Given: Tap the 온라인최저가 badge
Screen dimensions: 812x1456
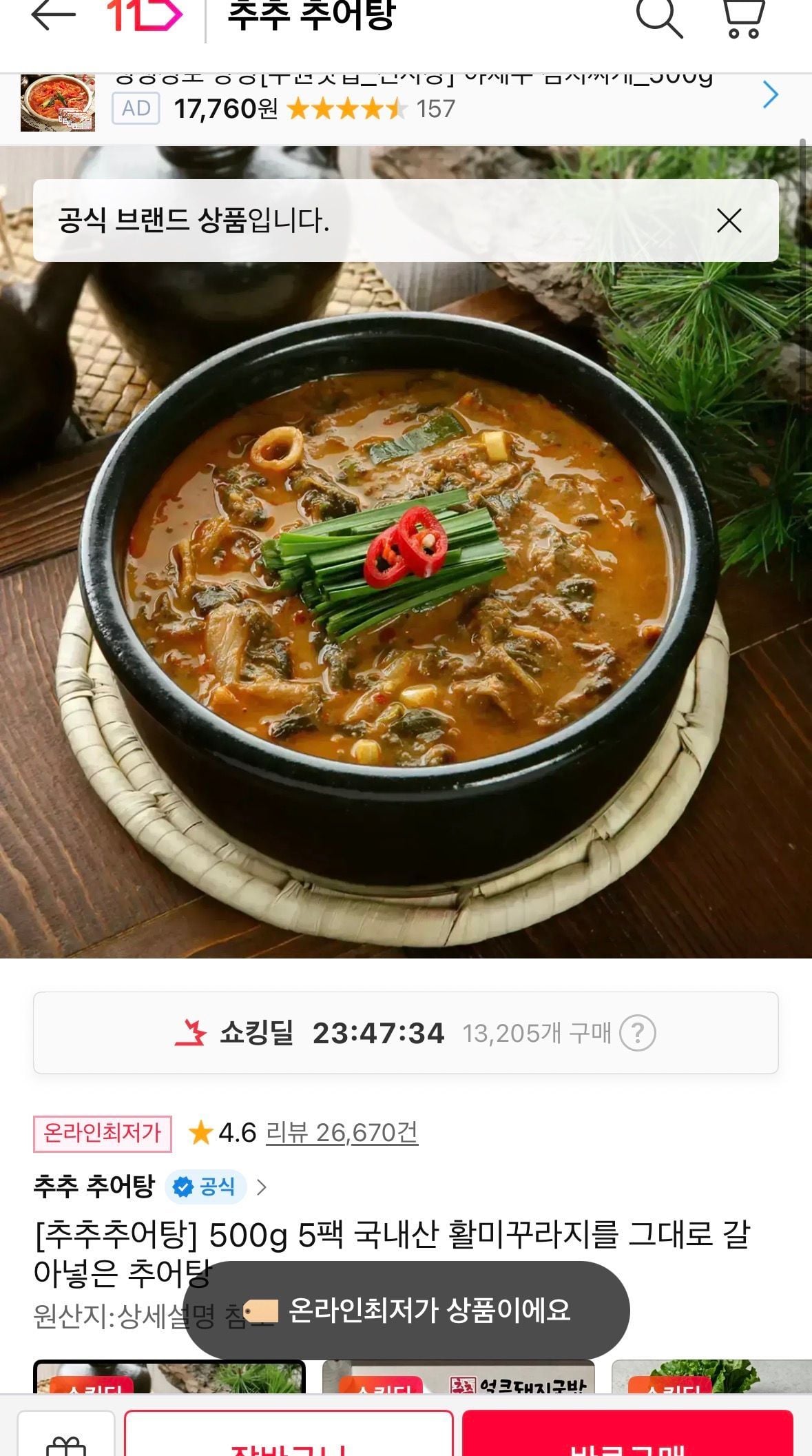Looking at the screenshot, I should click(x=103, y=1134).
